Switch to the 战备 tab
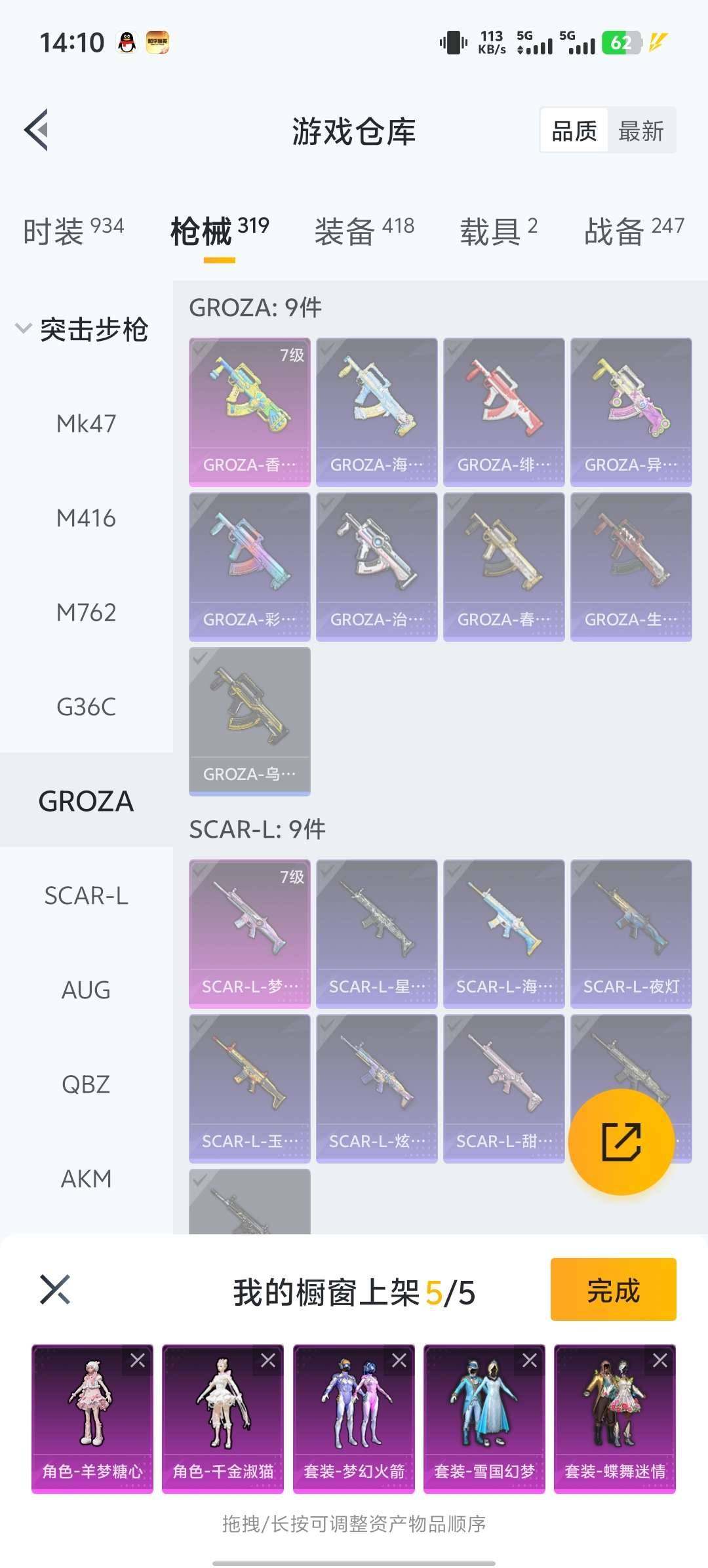 point(633,231)
